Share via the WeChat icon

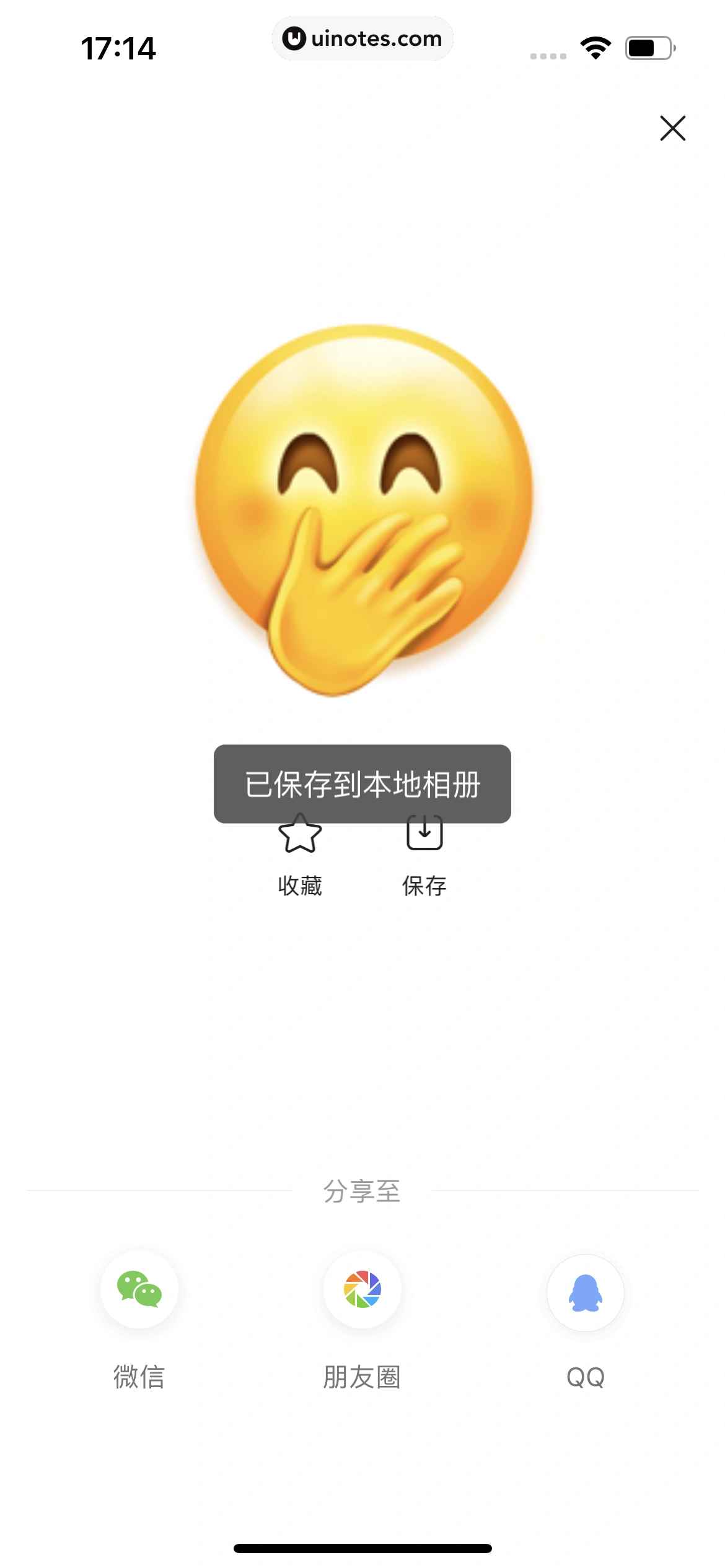[139, 1289]
